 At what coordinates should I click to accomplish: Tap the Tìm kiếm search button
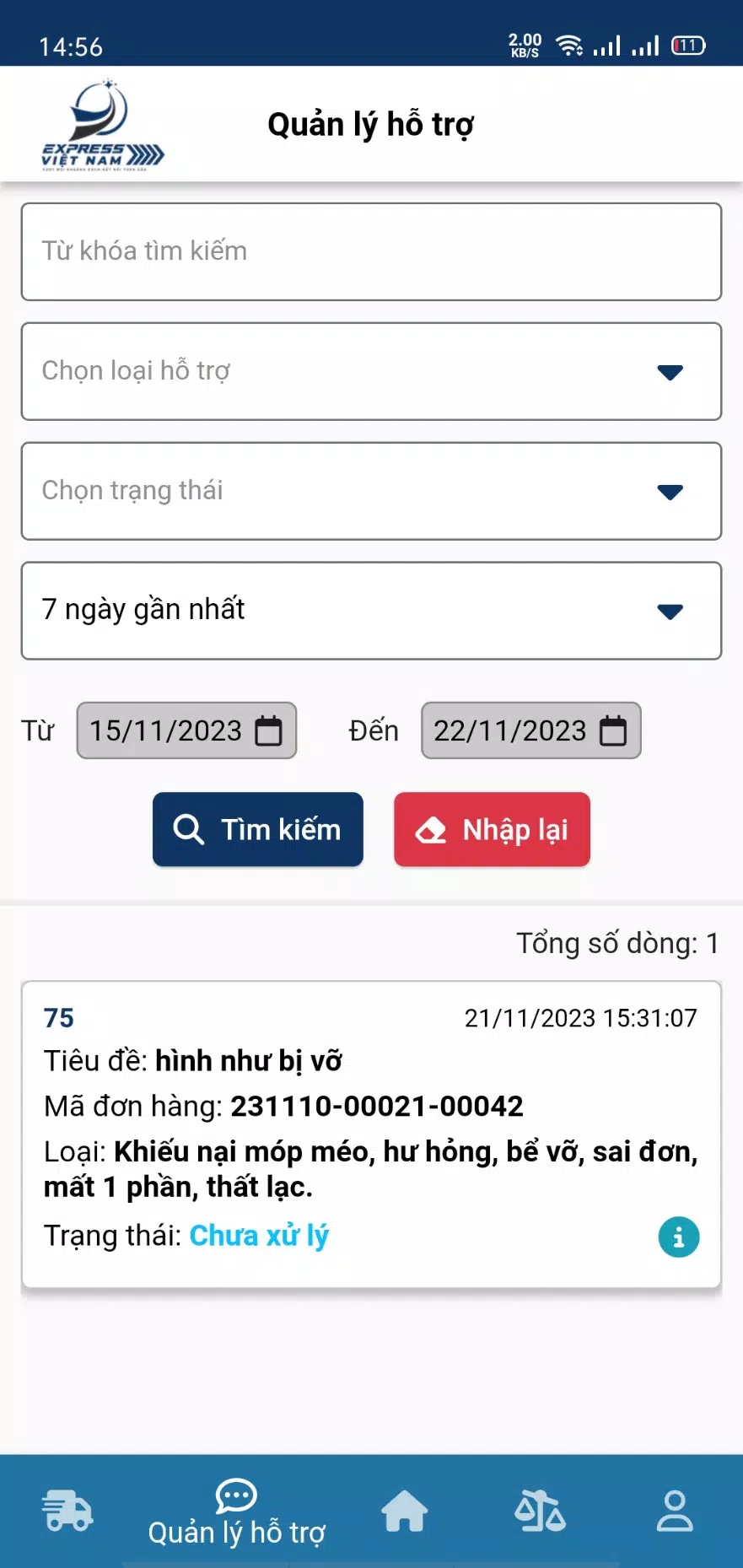click(x=258, y=829)
